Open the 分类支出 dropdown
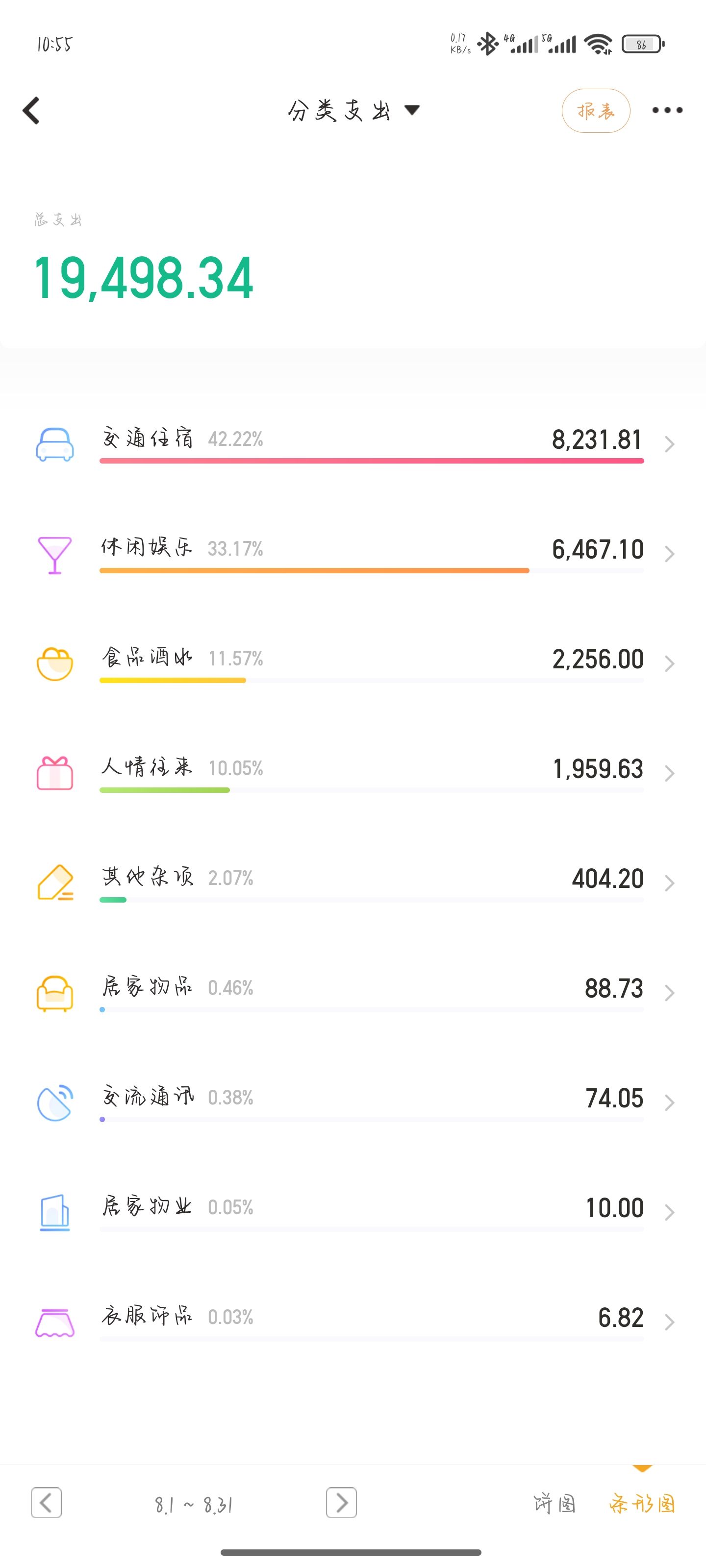 pyautogui.click(x=353, y=111)
